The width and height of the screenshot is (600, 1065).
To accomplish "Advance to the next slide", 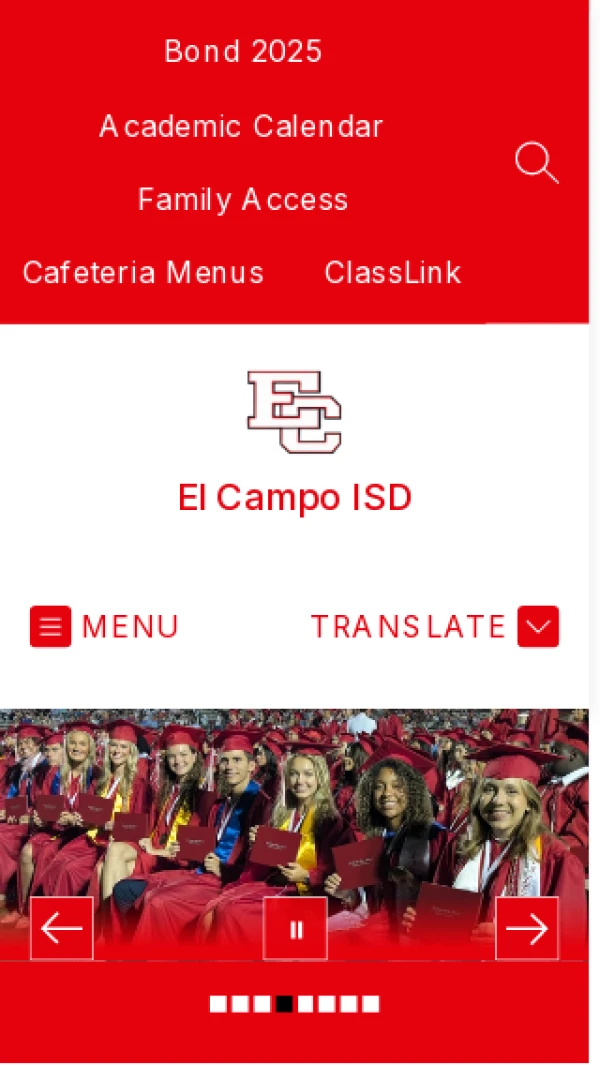I will pos(527,929).
